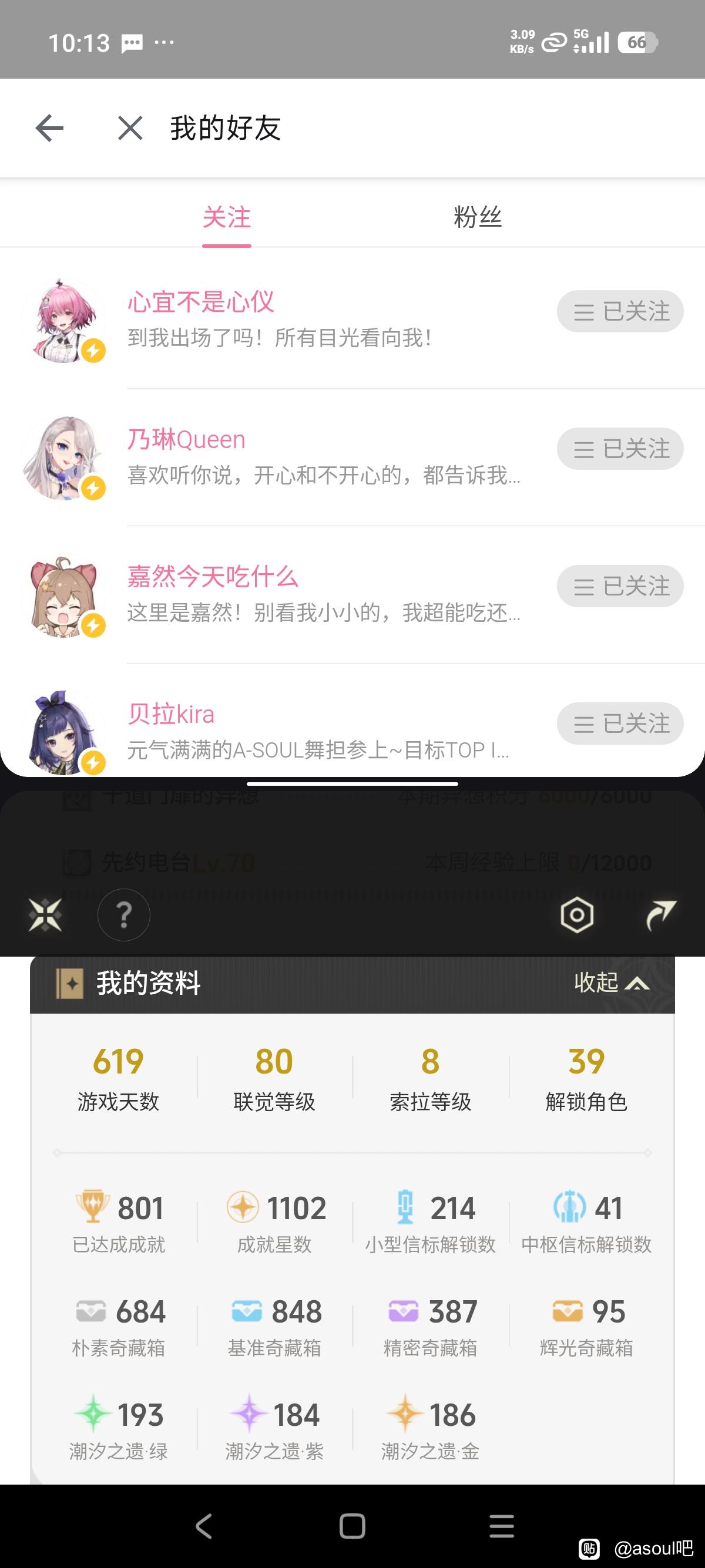The width and height of the screenshot is (705, 1568).
Task: Open the hexagon settings icon
Action: click(x=576, y=915)
